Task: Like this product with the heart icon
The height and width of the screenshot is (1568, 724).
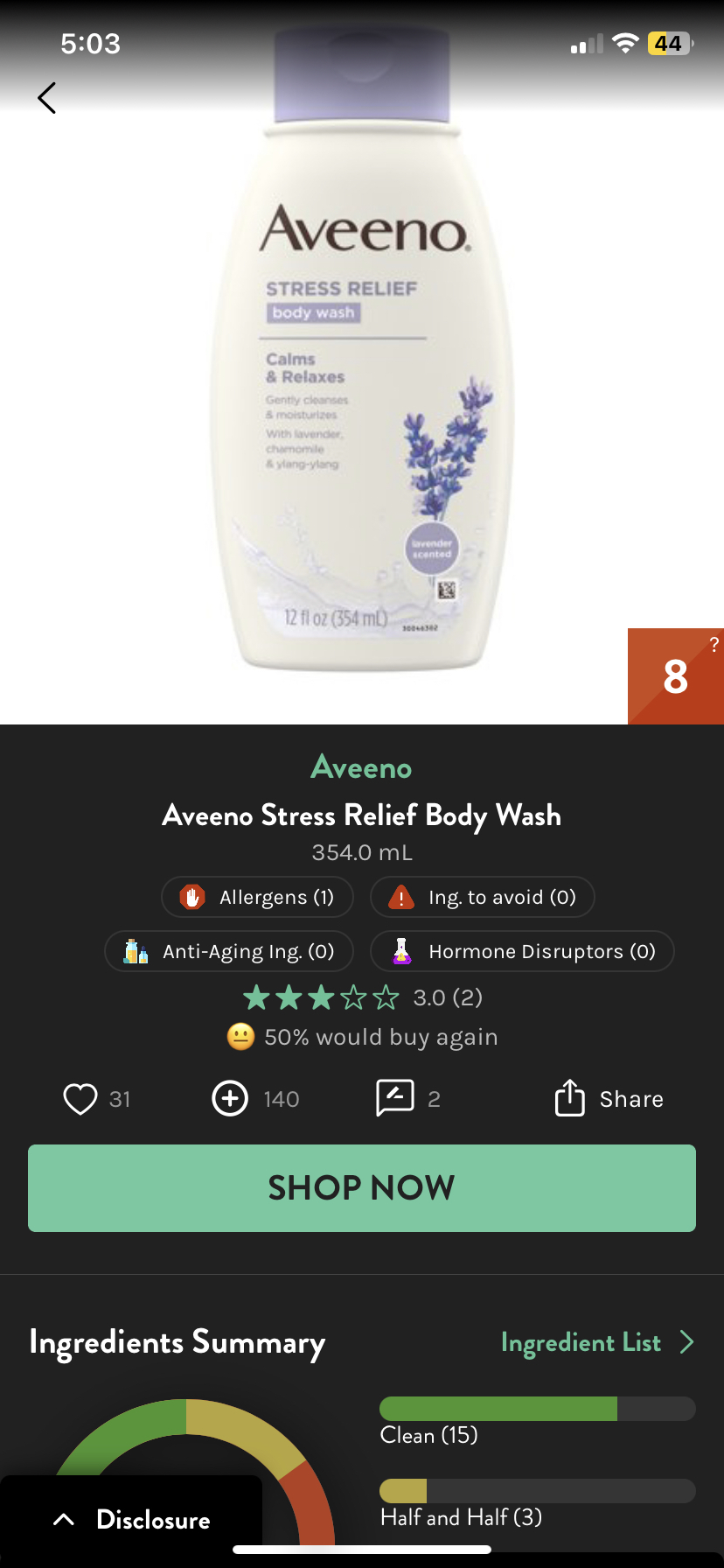Action: (x=80, y=1099)
